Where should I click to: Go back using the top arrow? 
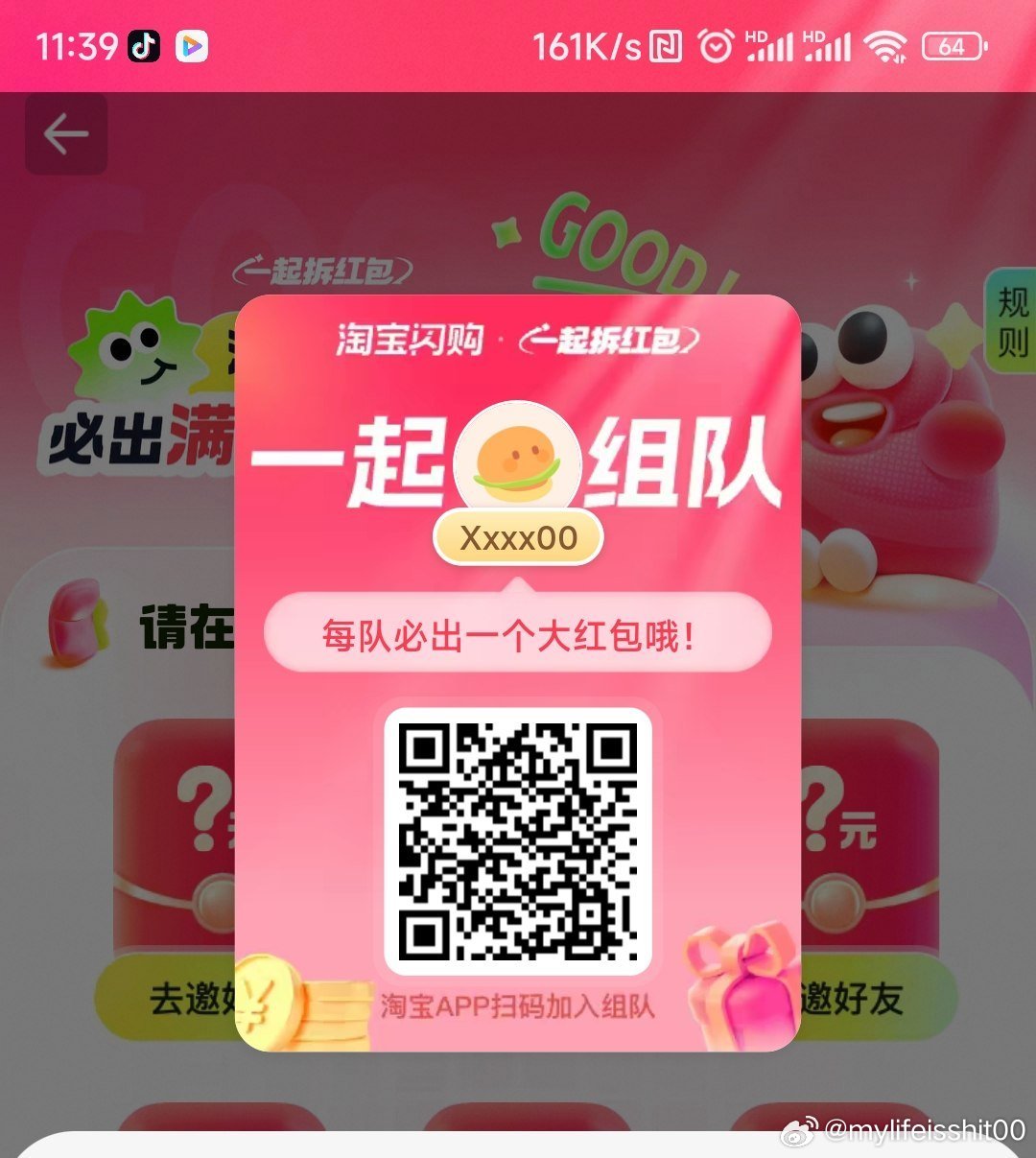click(65, 135)
